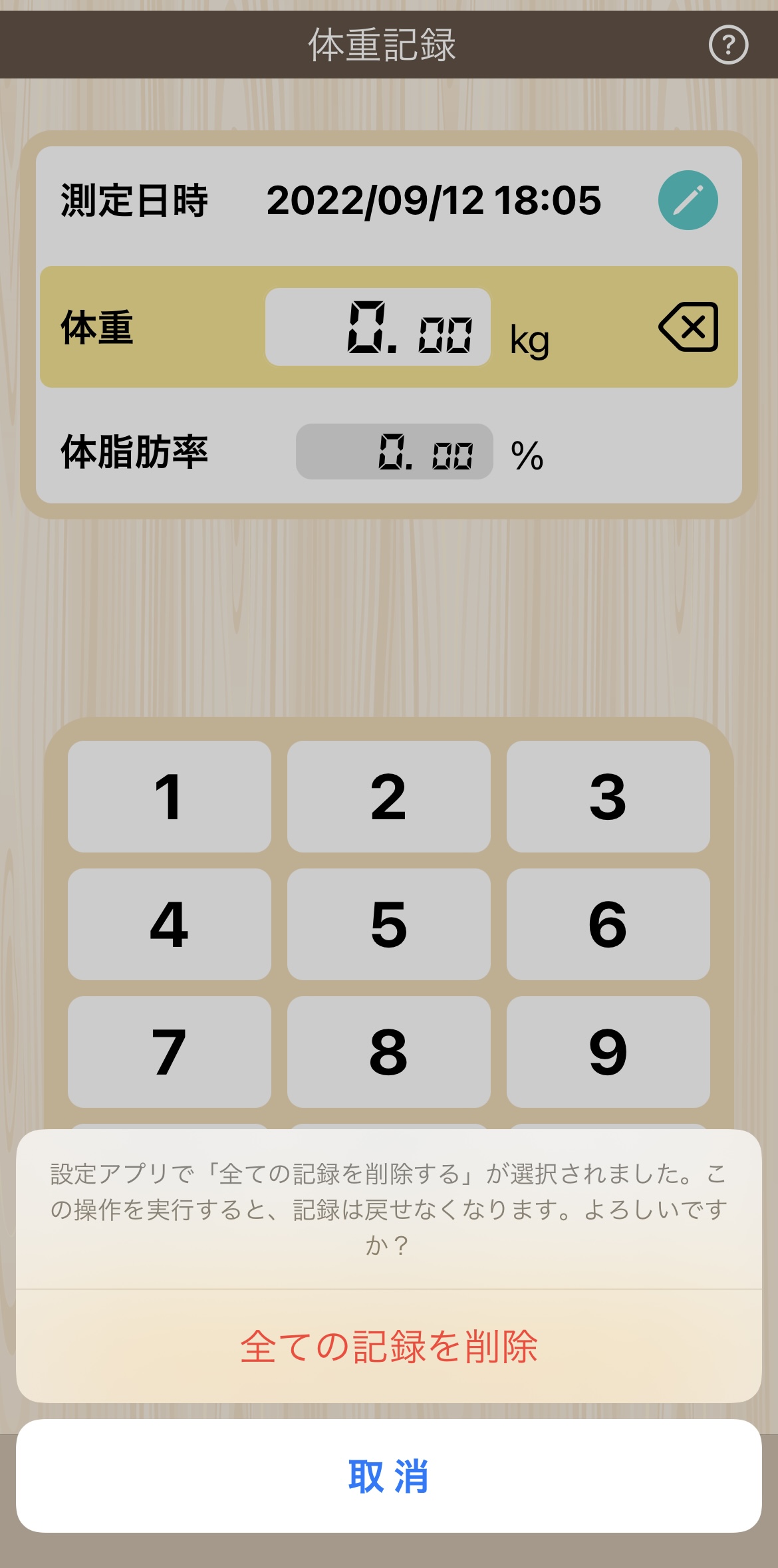
Task: Enter digit 1 on the keypad
Action: [x=170, y=797]
